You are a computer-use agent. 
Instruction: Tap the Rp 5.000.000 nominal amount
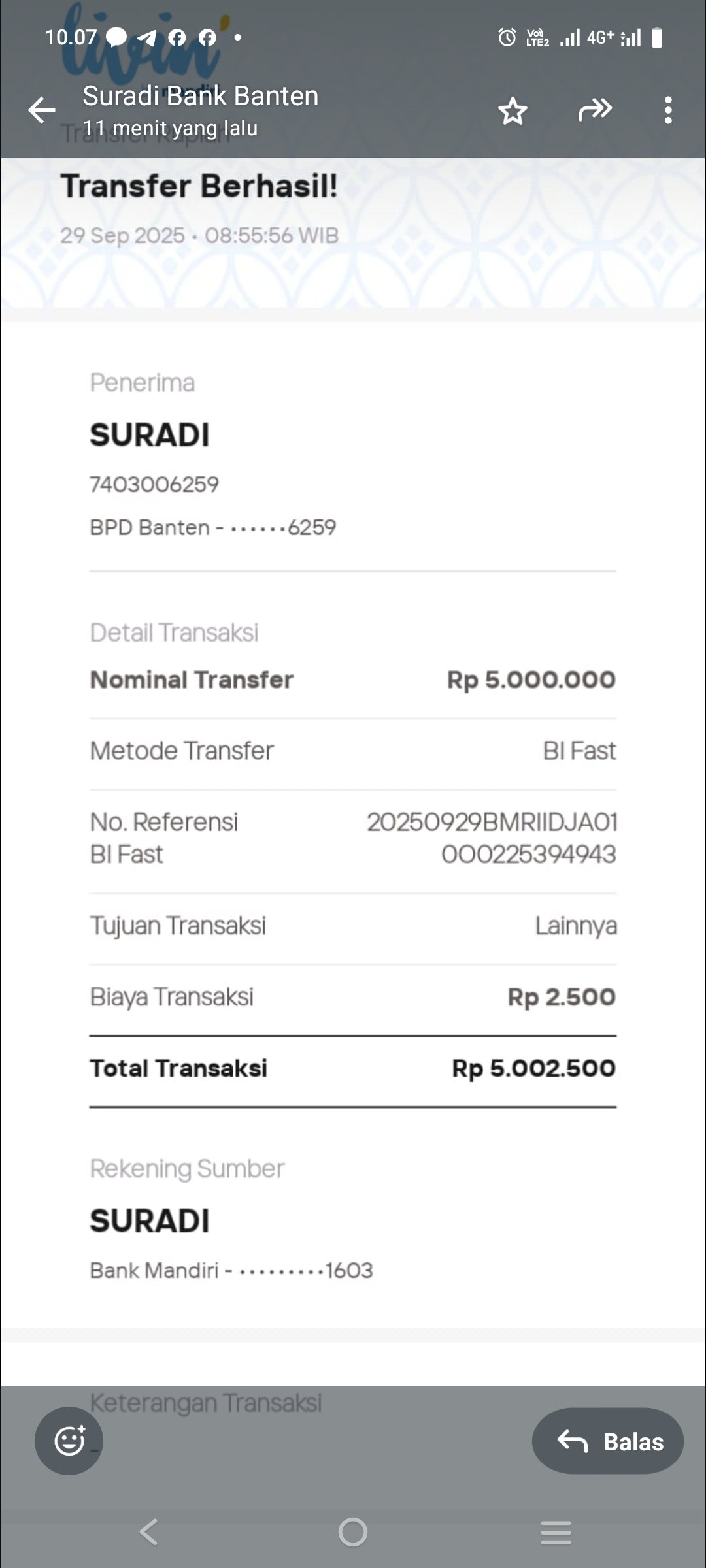pyautogui.click(x=531, y=679)
